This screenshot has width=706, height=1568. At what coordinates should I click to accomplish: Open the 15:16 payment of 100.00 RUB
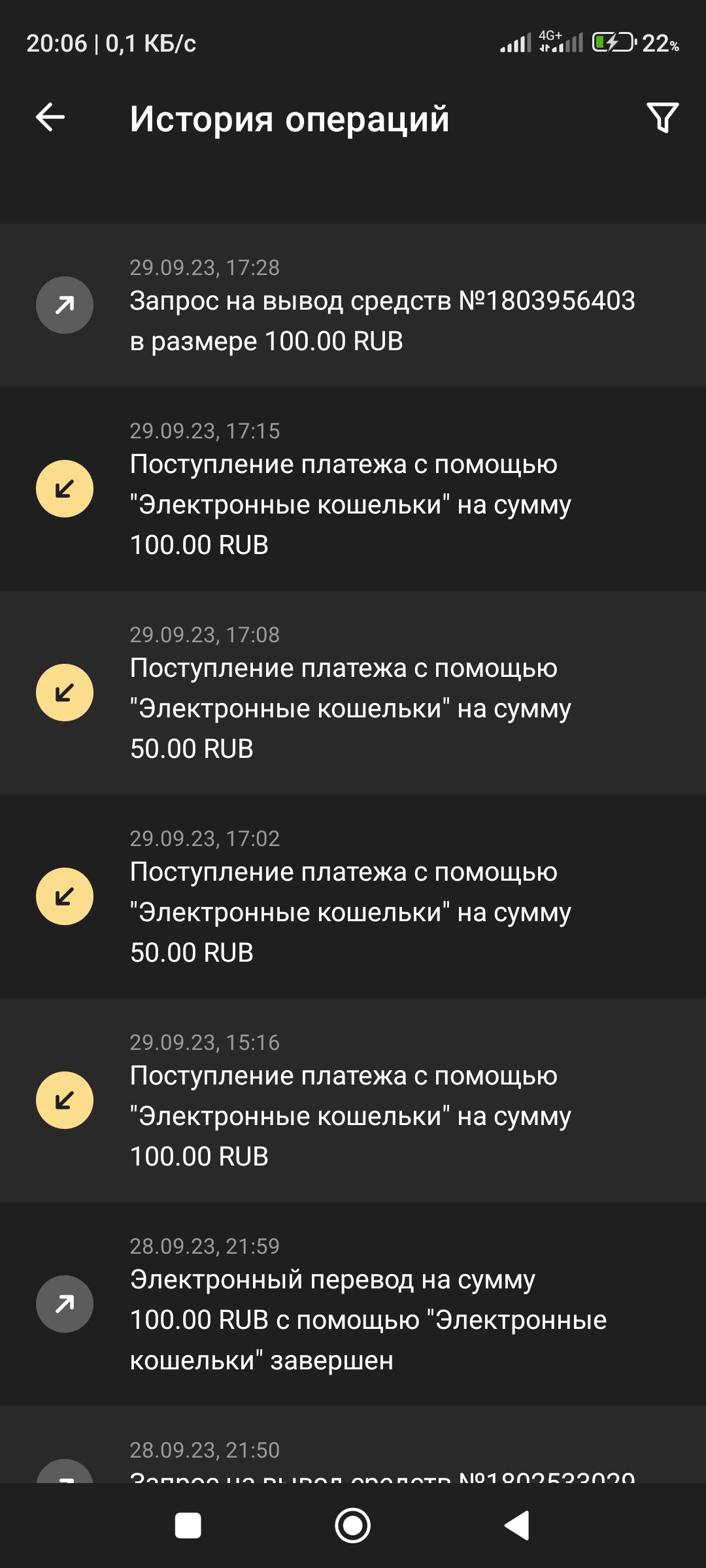click(353, 1100)
